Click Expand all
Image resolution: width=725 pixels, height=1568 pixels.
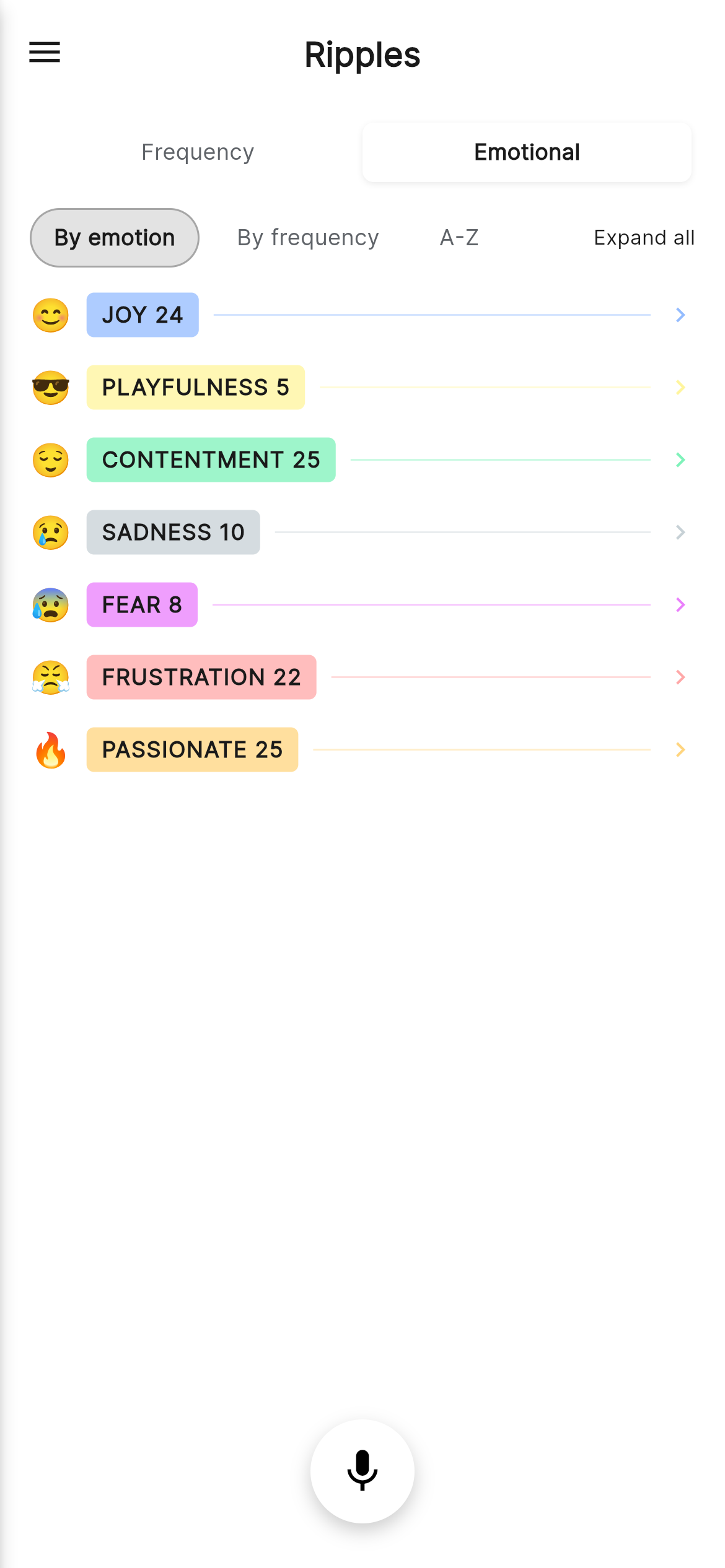[x=644, y=237]
